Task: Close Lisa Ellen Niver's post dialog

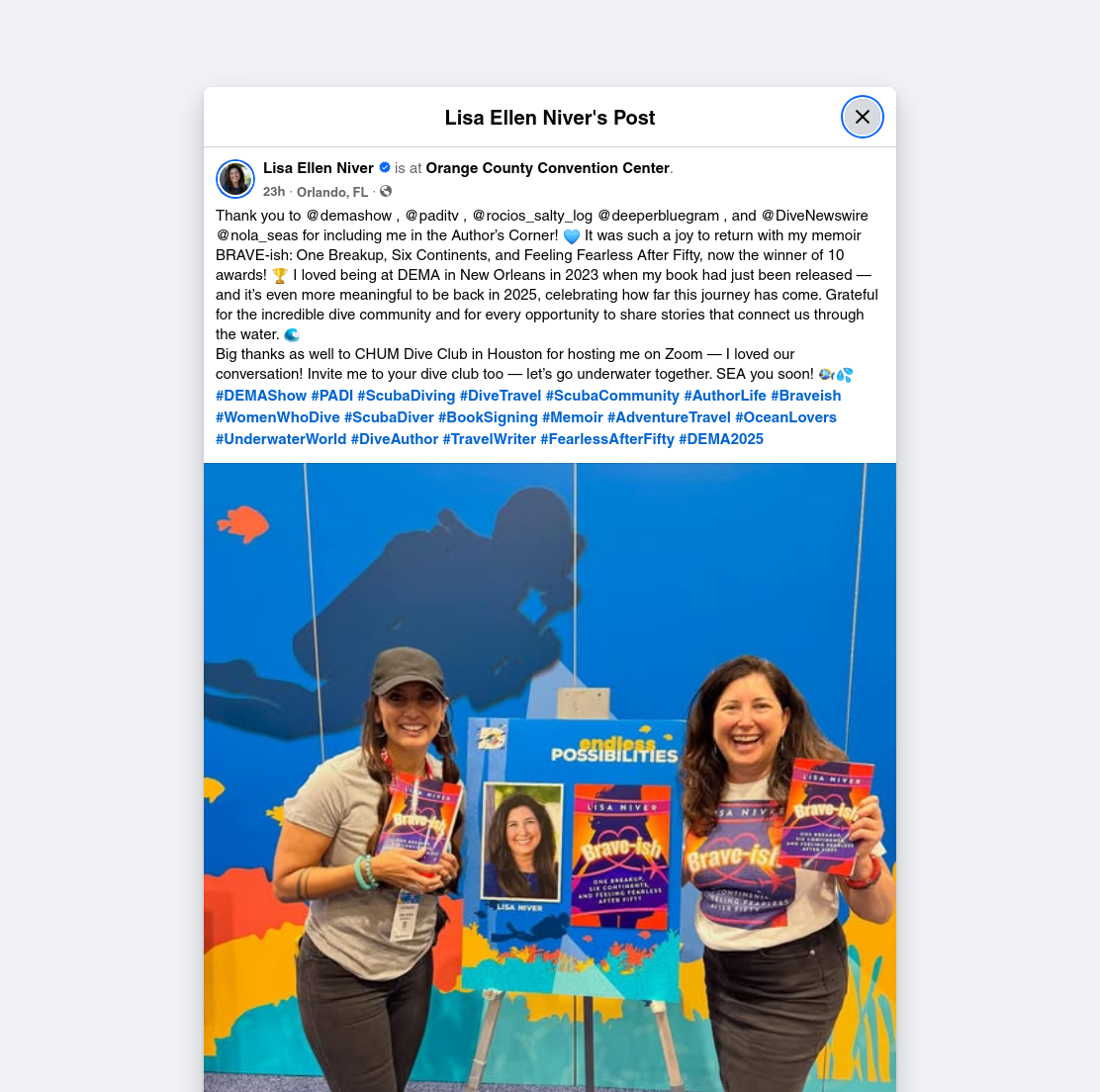Action: click(863, 117)
